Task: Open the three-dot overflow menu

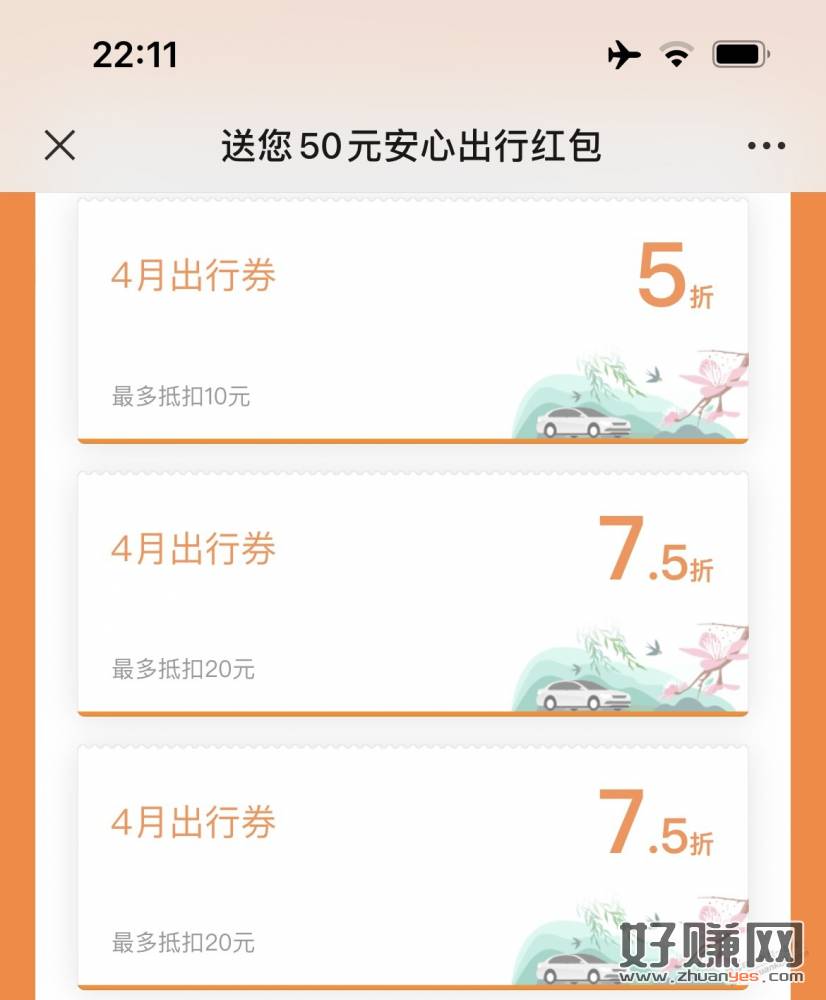Action: pos(766,146)
